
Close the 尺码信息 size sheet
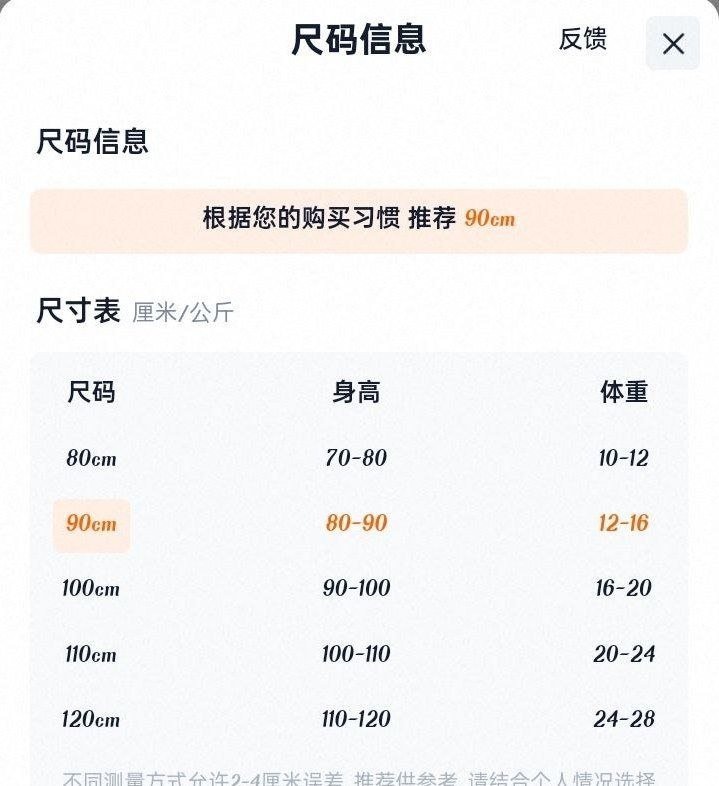coord(673,43)
